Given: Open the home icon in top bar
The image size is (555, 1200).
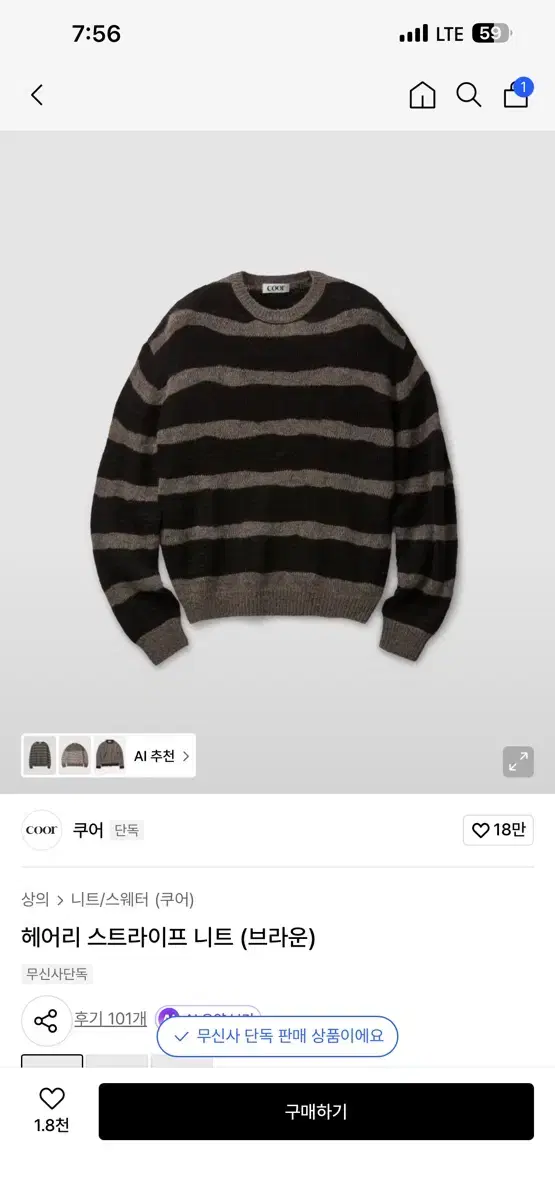Looking at the screenshot, I should click(x=423, y=95).
